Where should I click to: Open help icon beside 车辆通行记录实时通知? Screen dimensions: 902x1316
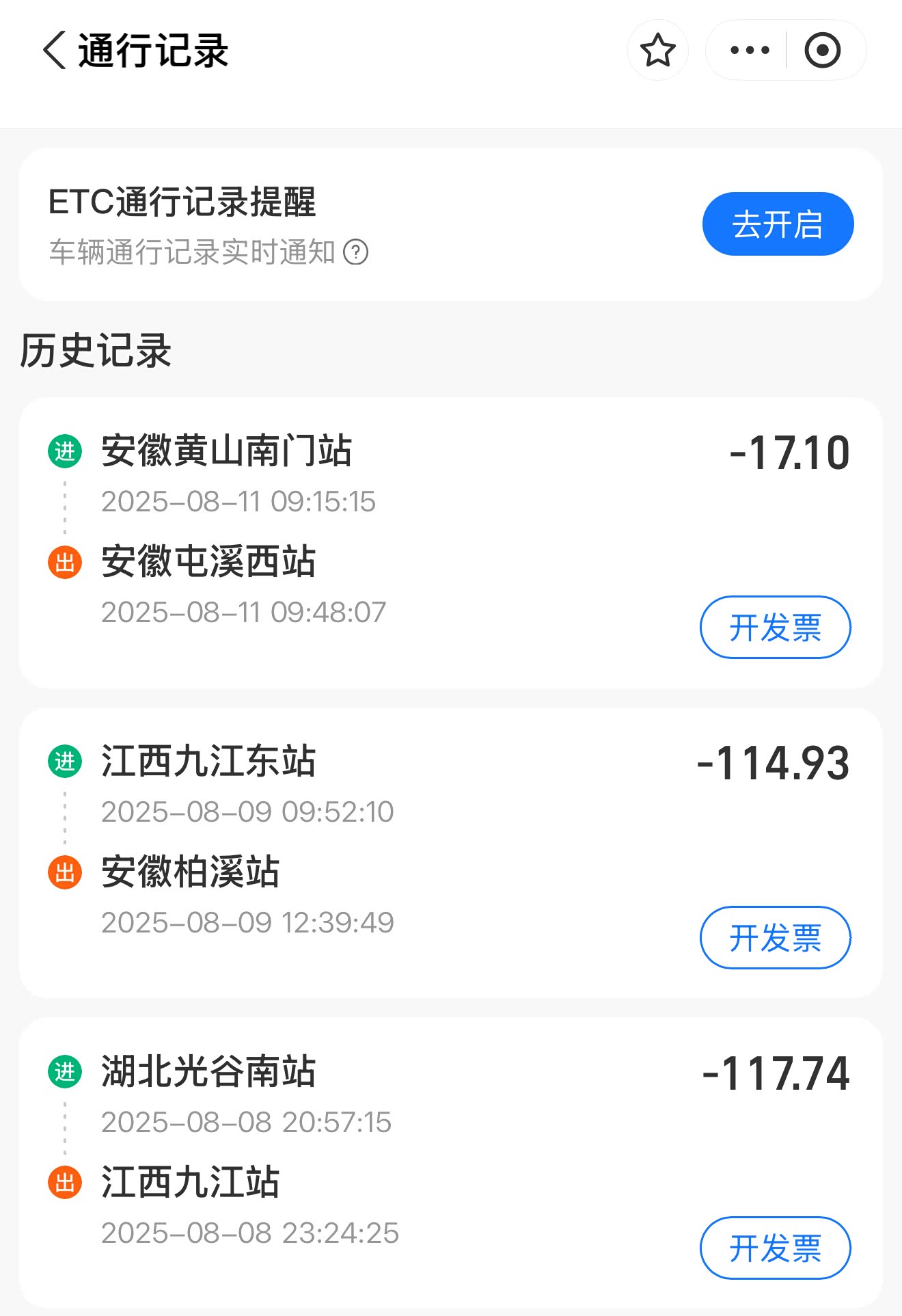click(x=355, y=252)
